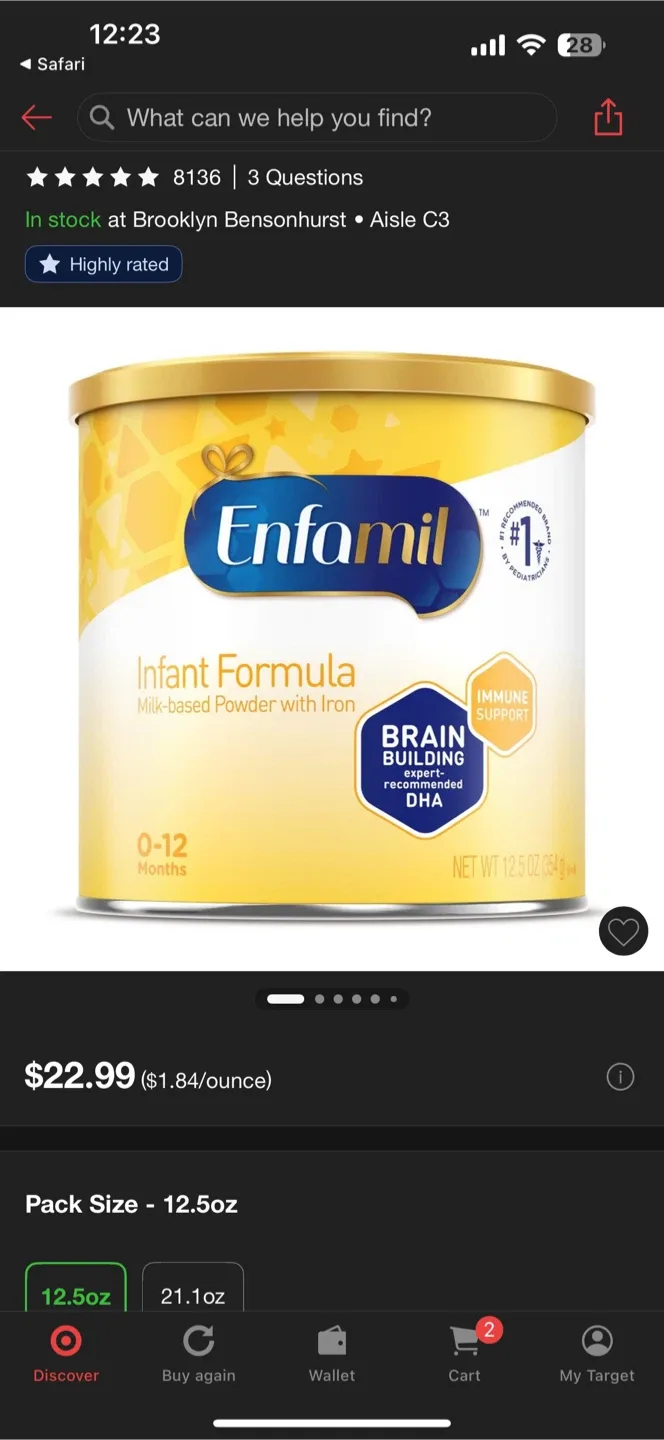Open the Cart with 2 items
This screenshot has width=664, height=1440.
click(465, 1353)
